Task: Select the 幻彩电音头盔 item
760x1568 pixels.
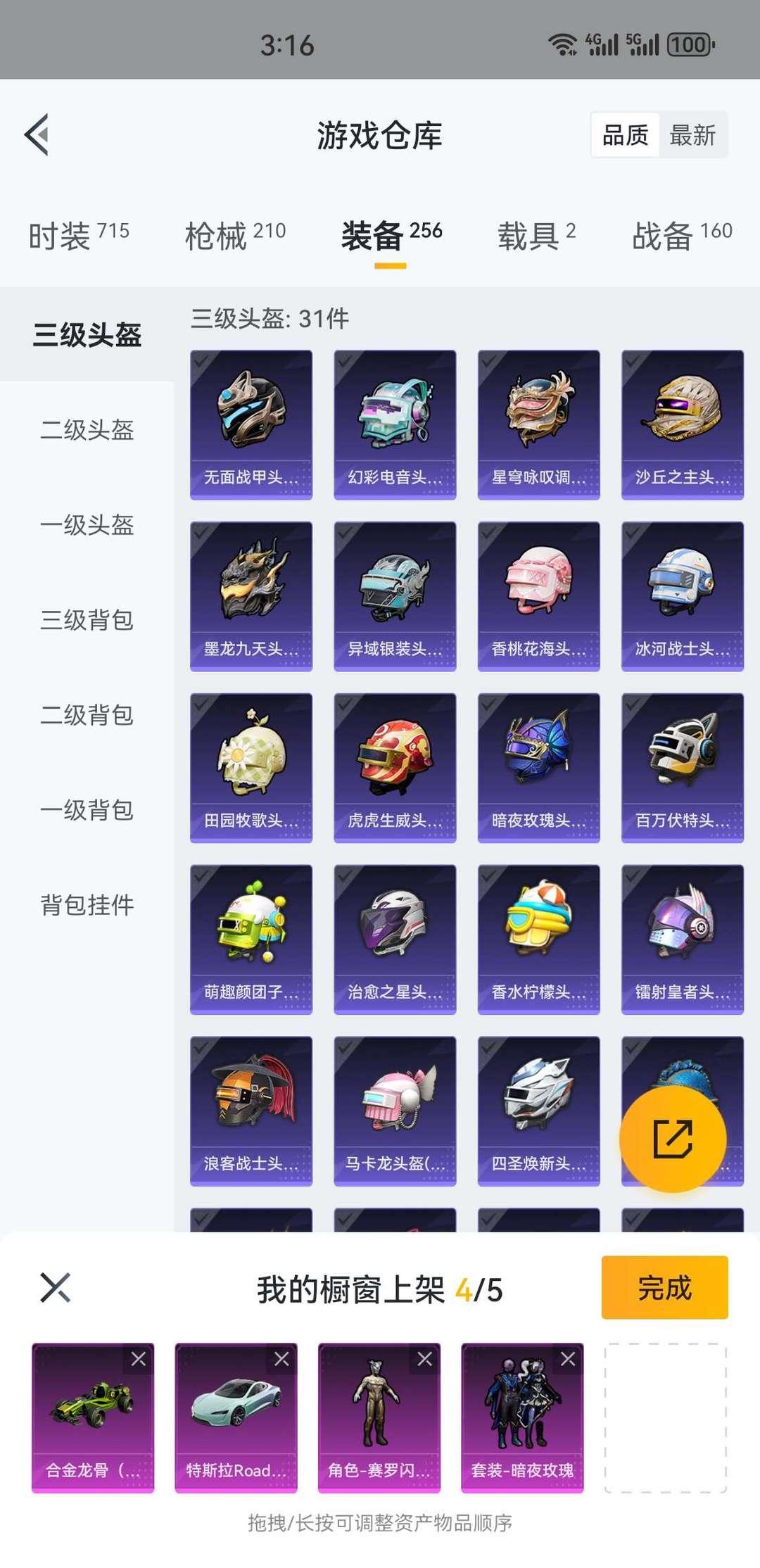Action: 395,425
